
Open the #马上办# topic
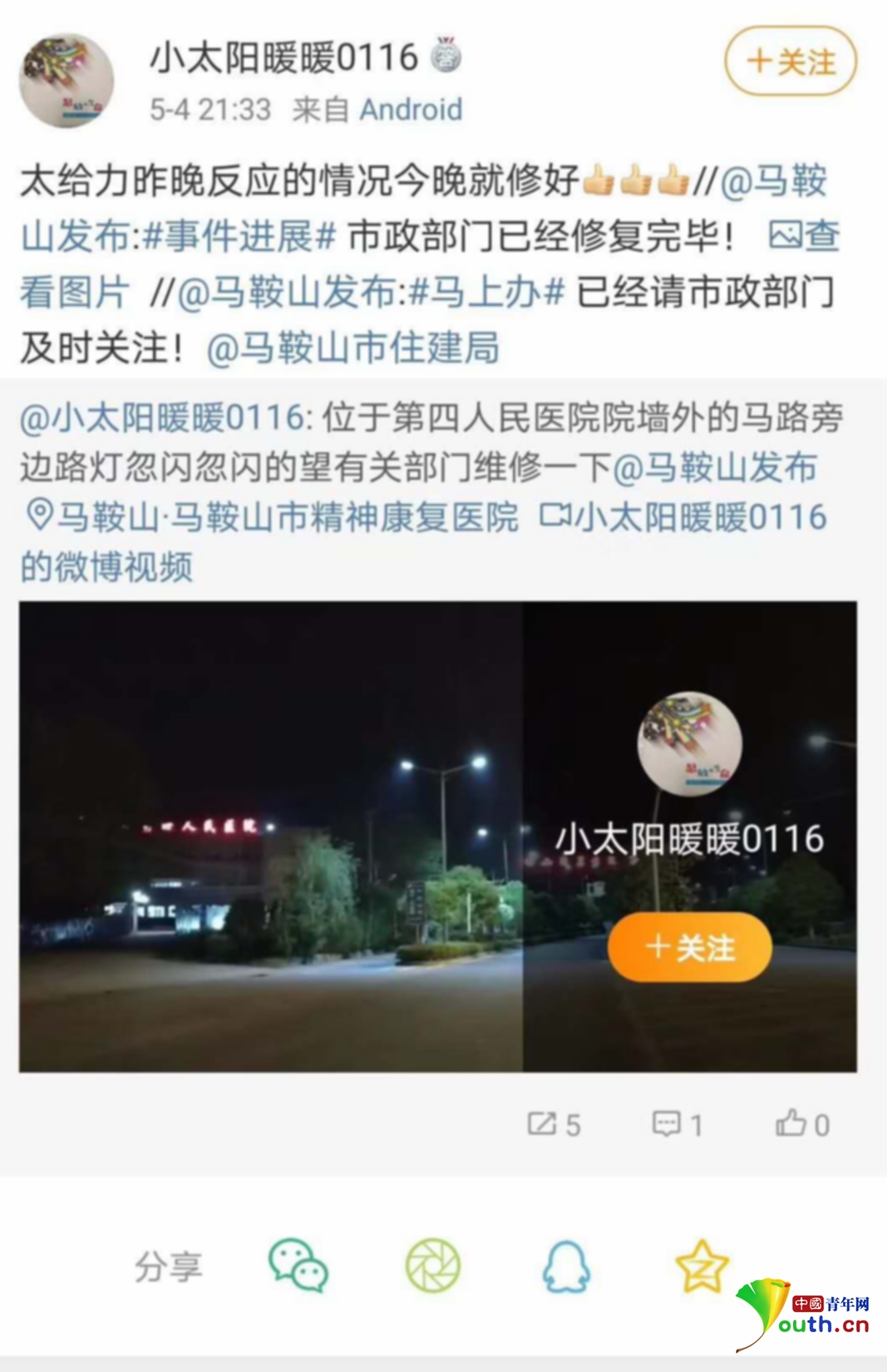[x=487, y=293]
